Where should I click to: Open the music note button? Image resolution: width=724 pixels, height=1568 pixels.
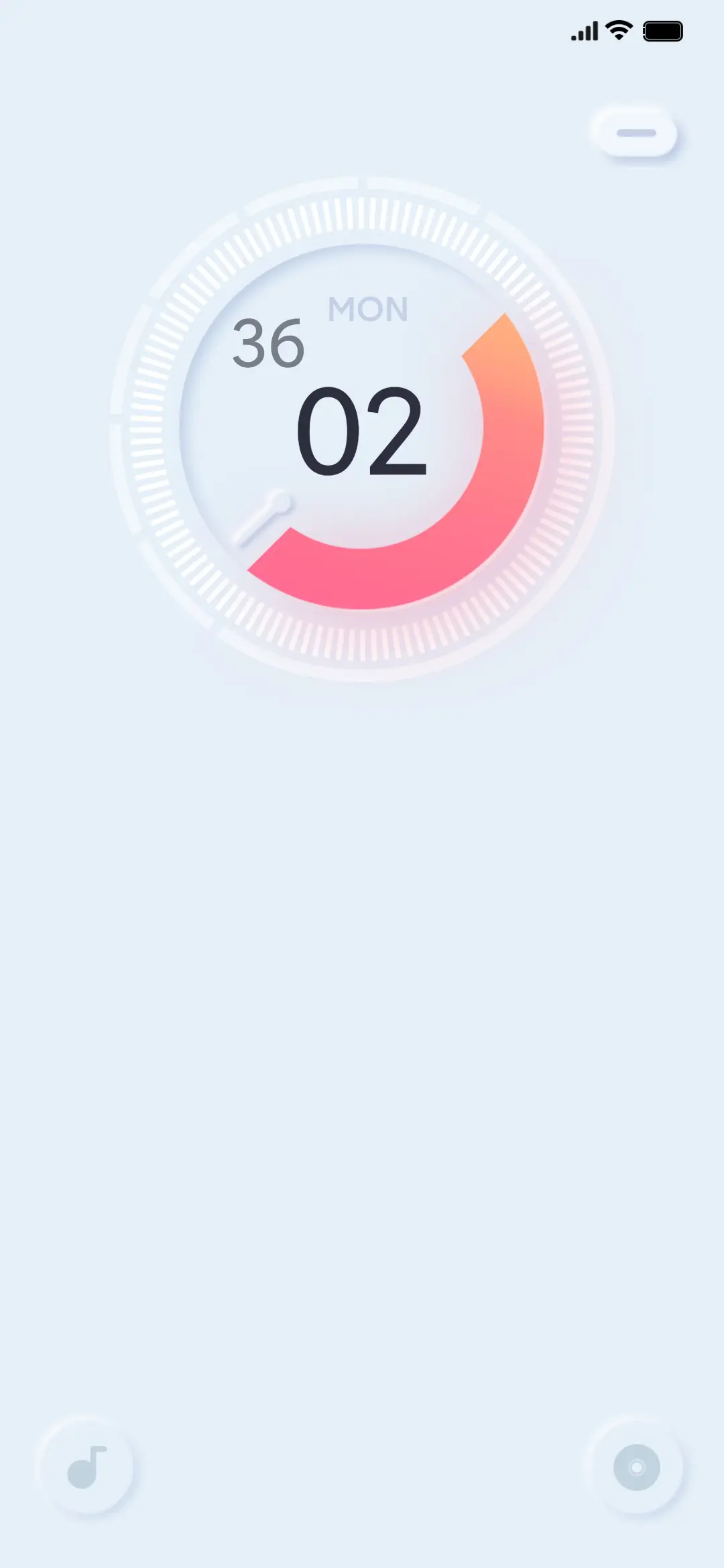pos(86,1467)
